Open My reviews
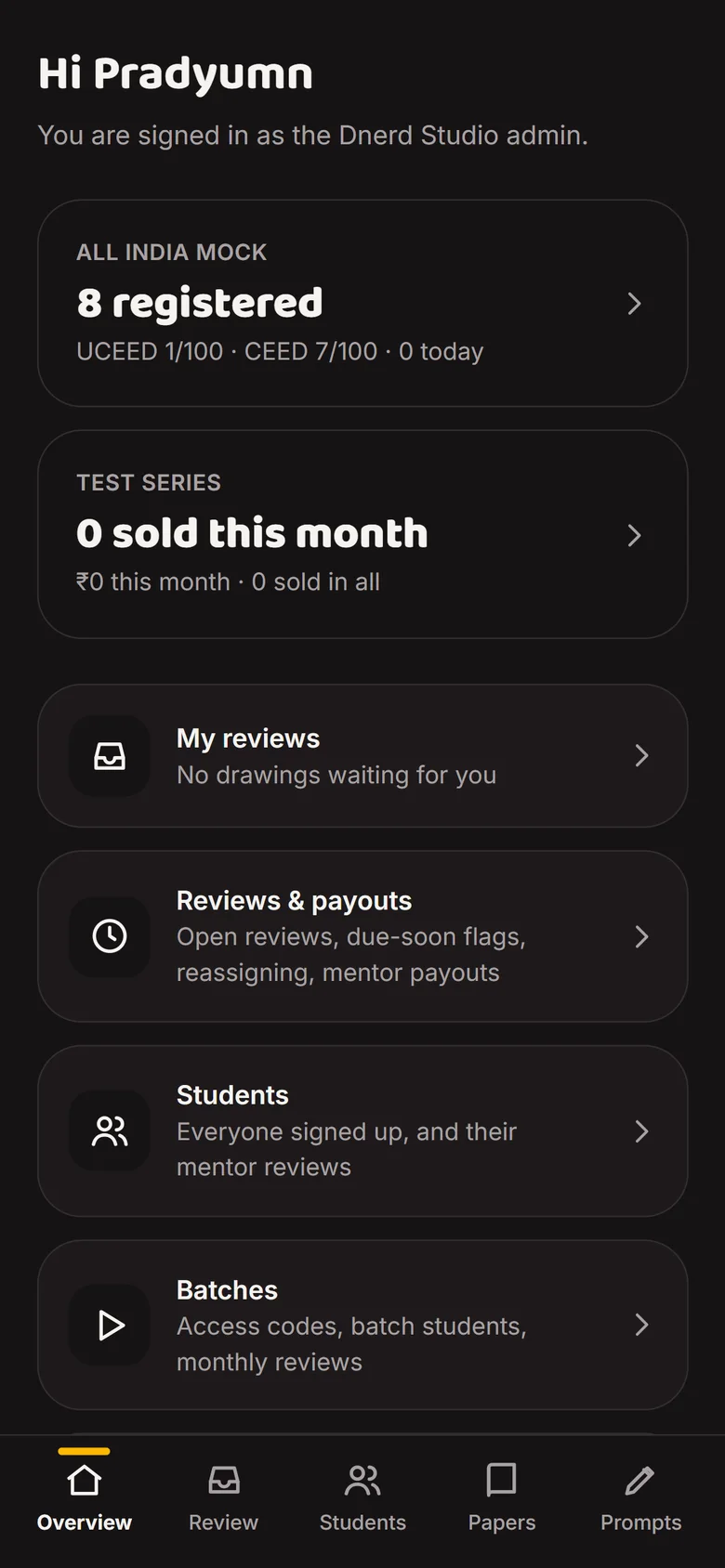The image size is (725, 1568). (362, 756)
